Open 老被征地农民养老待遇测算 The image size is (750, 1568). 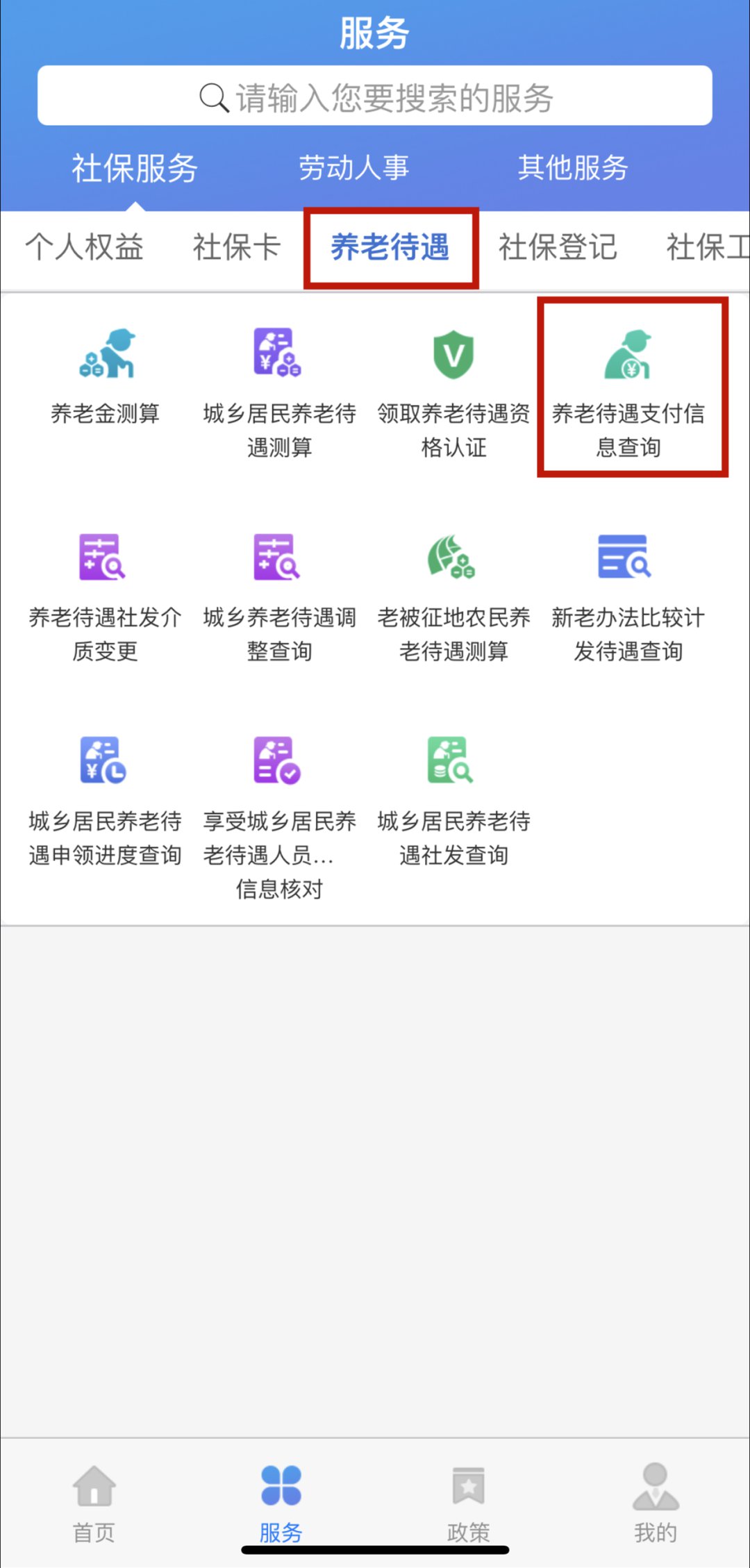[453, 594]
